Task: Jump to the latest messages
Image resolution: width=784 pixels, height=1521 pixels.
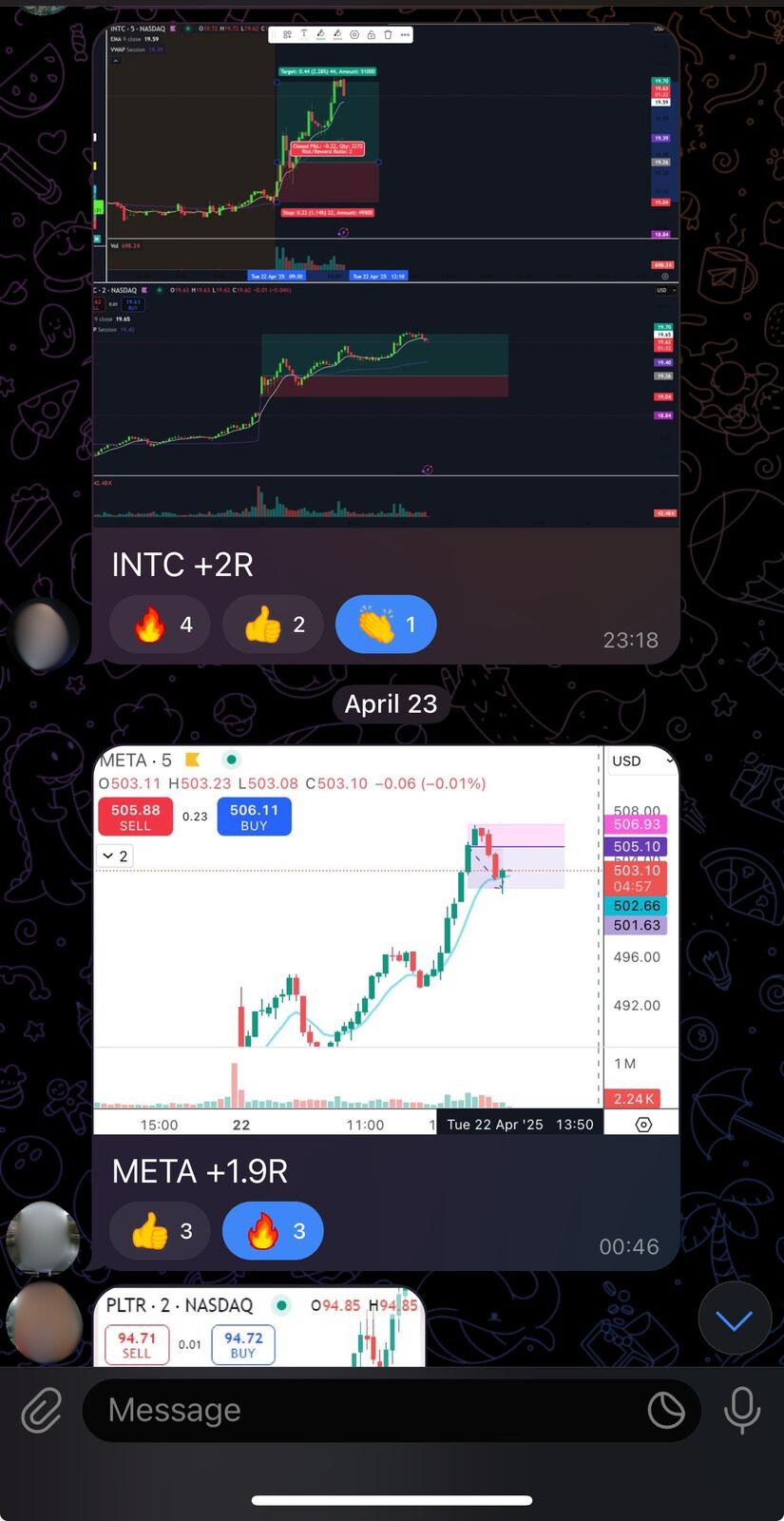Action: click(734, 1319)
